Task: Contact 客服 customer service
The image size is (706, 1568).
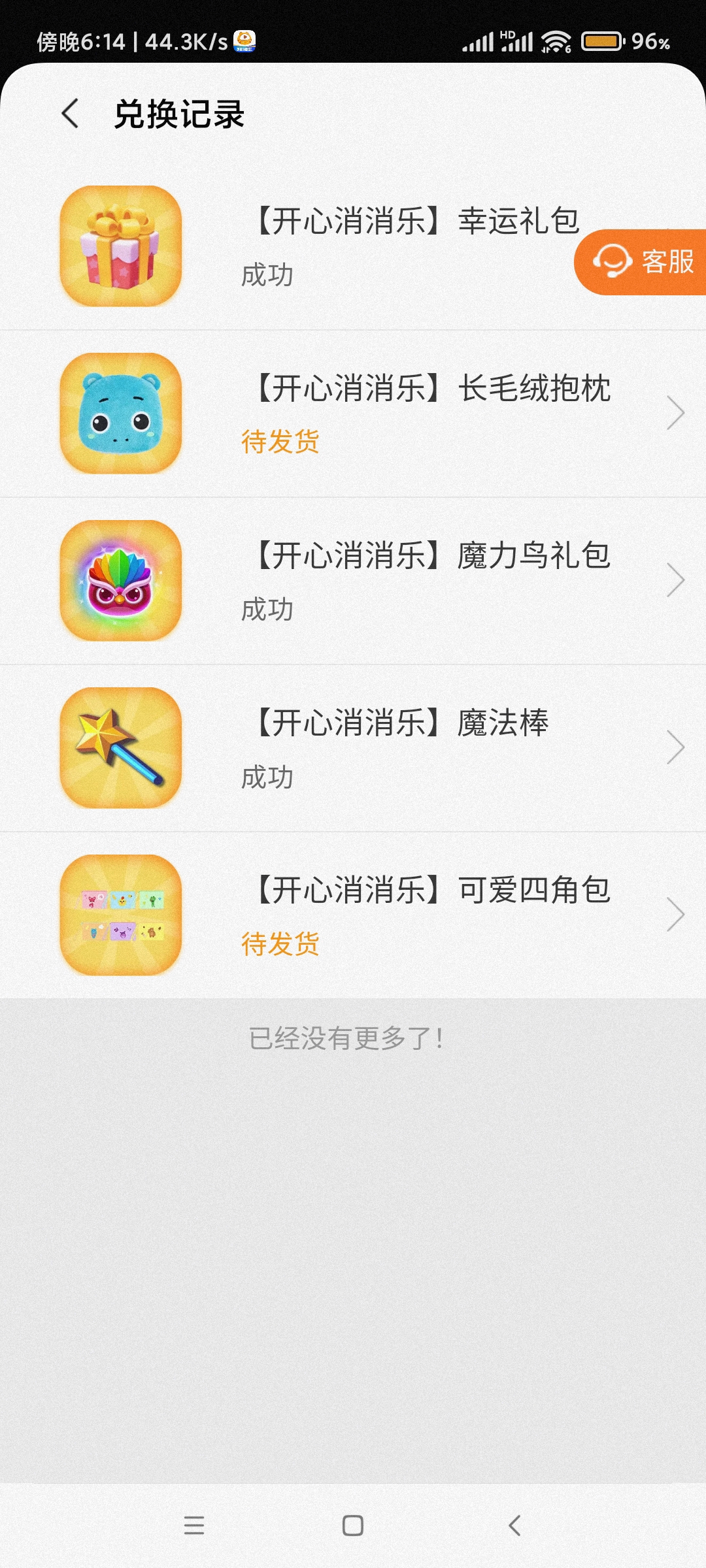Action: (641, 262)
